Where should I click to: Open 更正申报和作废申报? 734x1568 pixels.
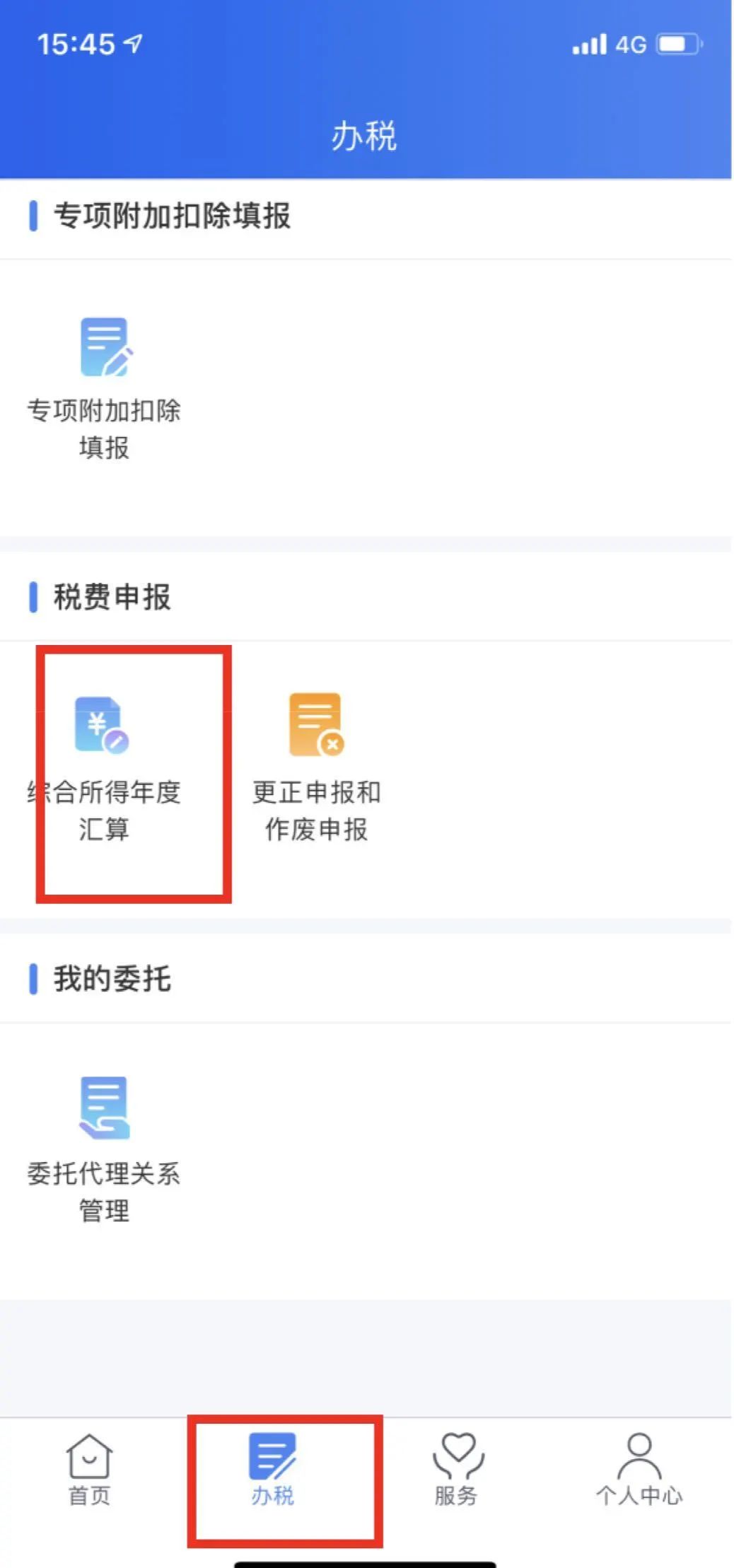click(x=316, y=768)
